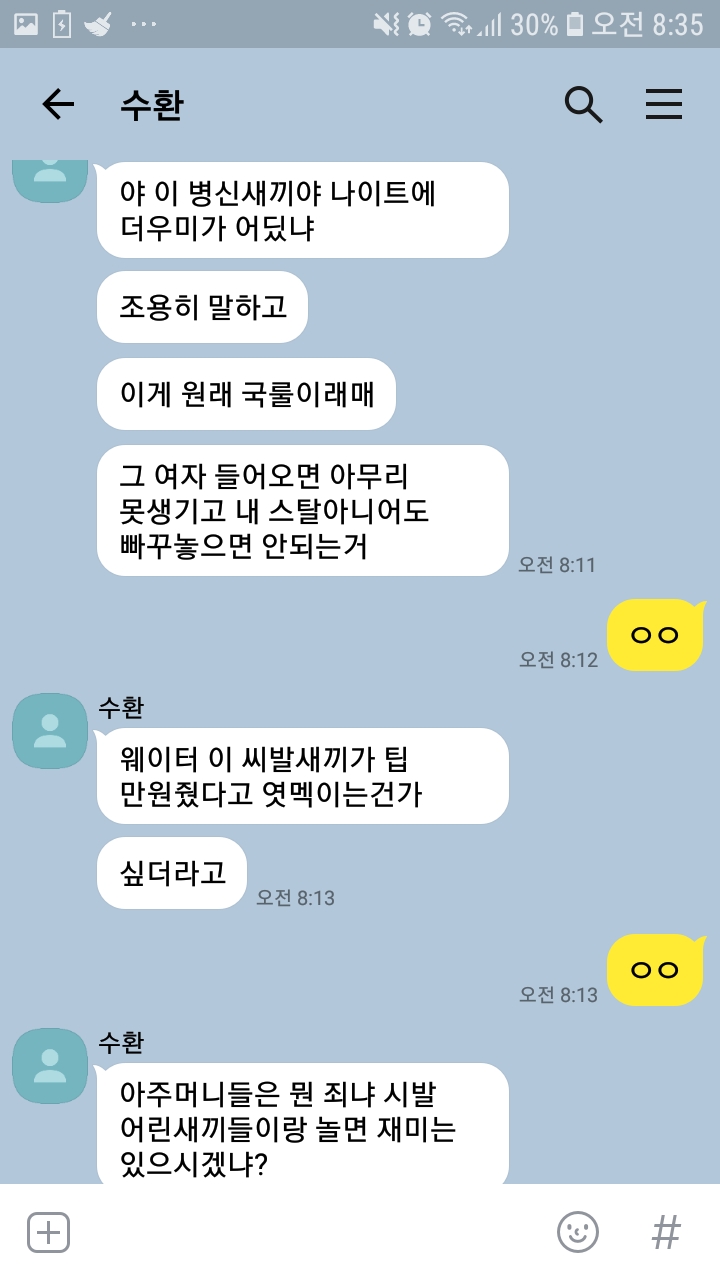The width and height of the screenshot is (720, 1280).
Task: Open the emoticon picker
Action: tap(577, 1232)
